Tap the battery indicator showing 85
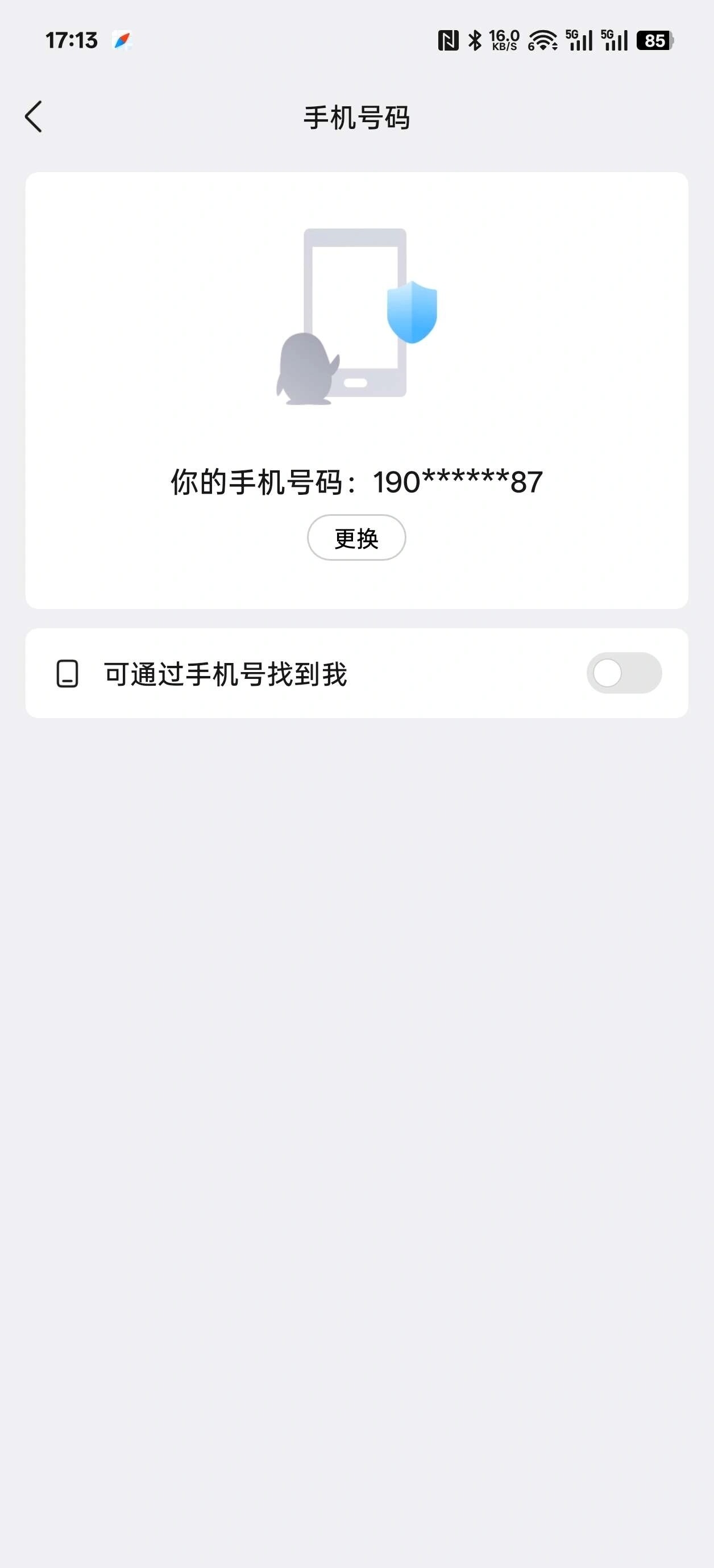 653,40
